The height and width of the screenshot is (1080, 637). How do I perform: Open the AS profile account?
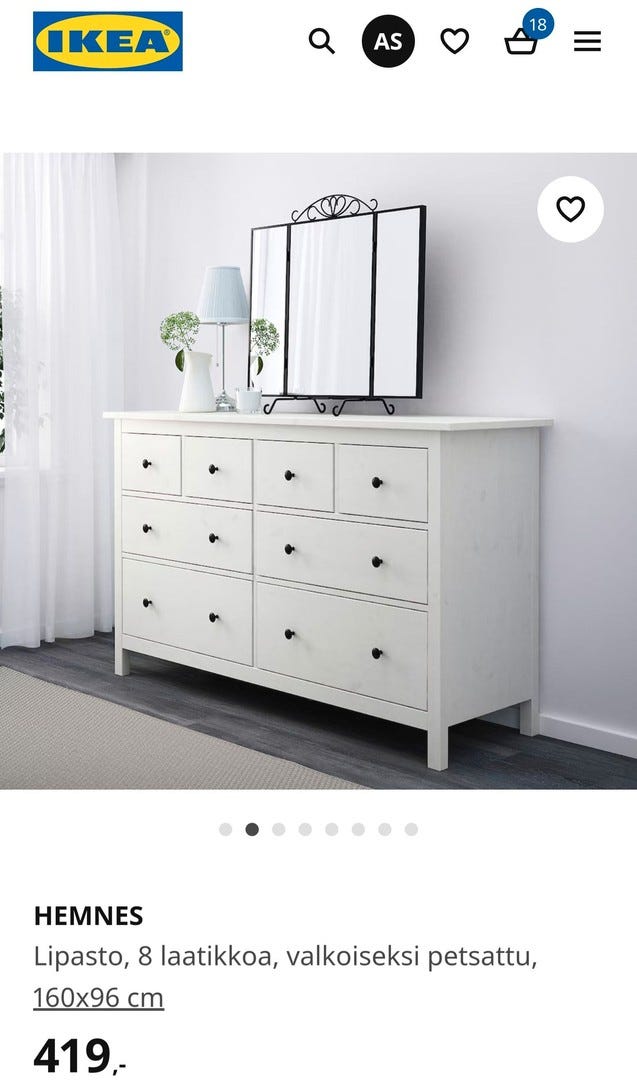388,41
